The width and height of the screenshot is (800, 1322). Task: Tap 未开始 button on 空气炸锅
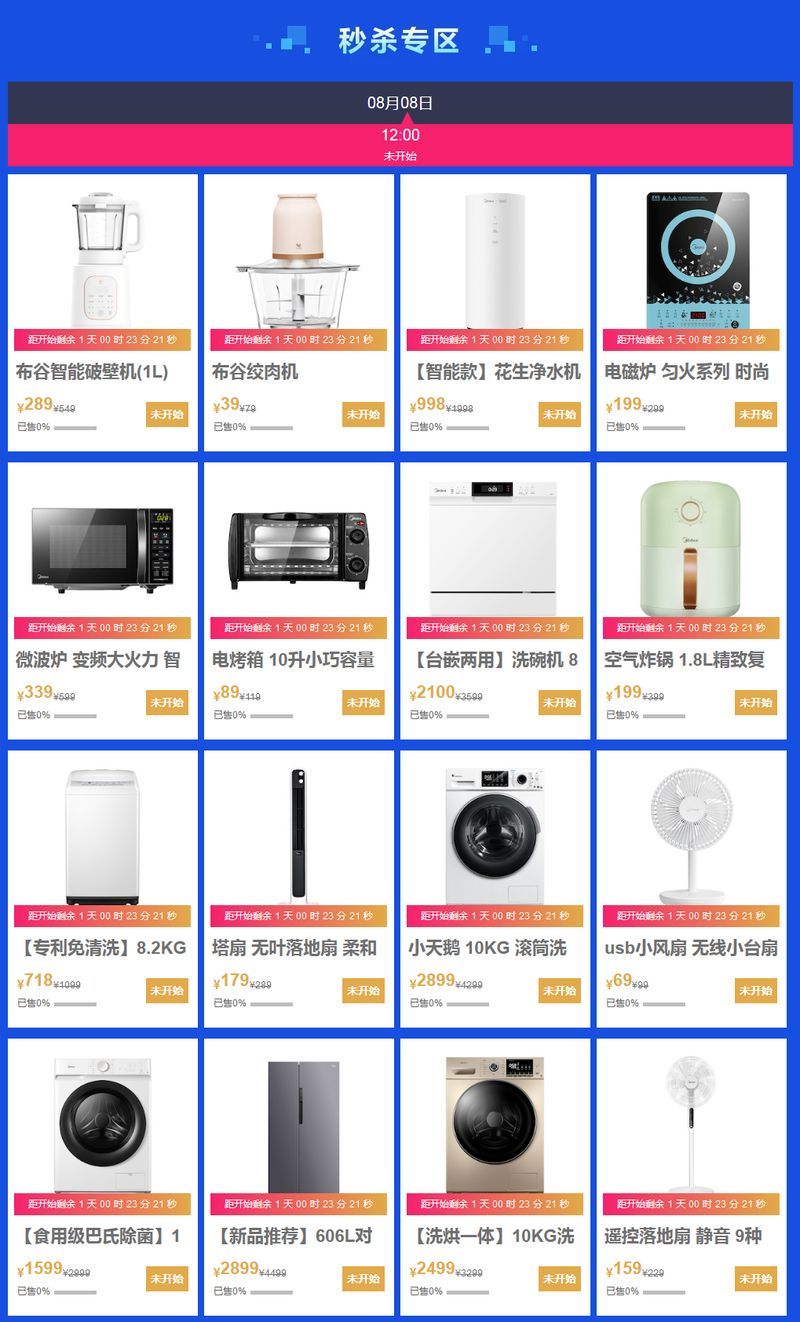click(756, 703)
